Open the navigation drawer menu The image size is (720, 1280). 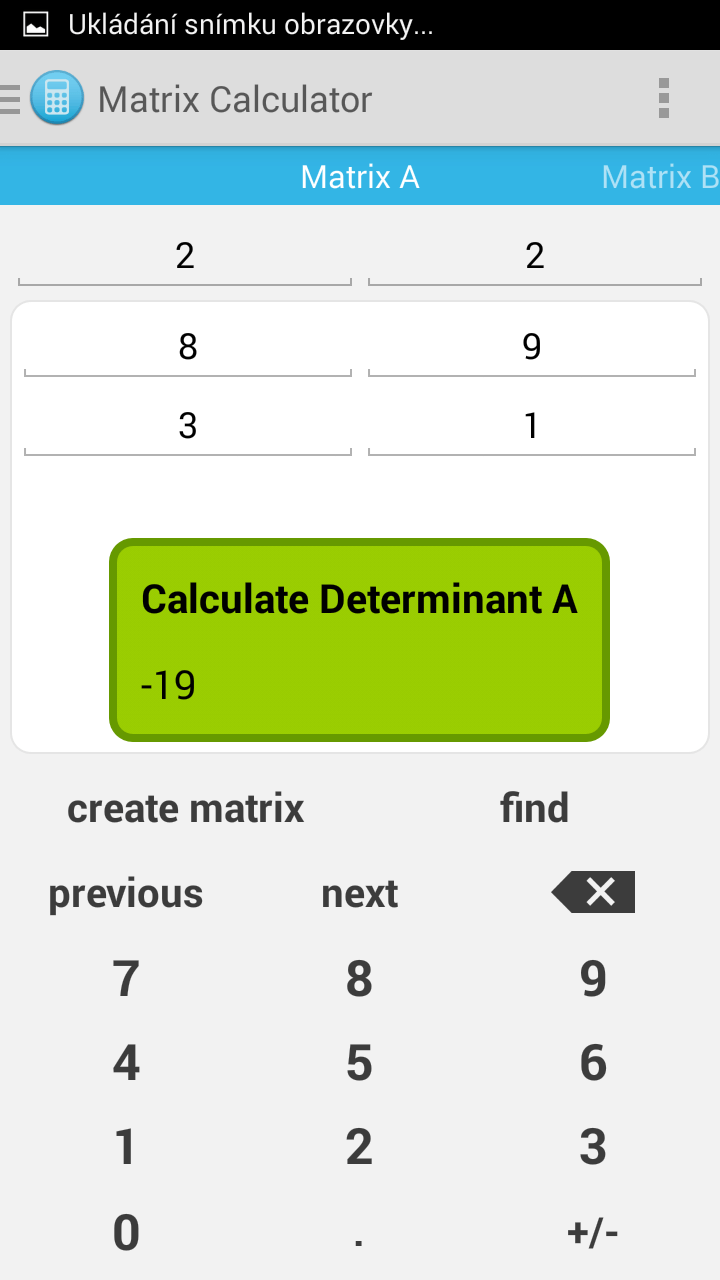pyautogui.click(x=11, y=99)
